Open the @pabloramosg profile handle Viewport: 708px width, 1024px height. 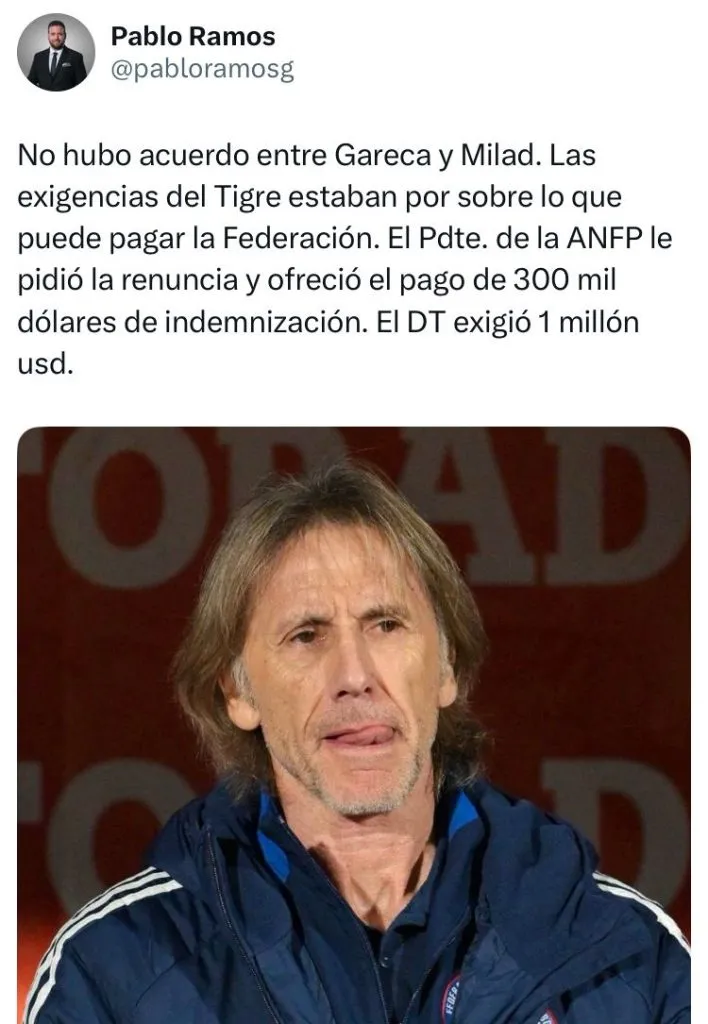(x=202, y=71)
